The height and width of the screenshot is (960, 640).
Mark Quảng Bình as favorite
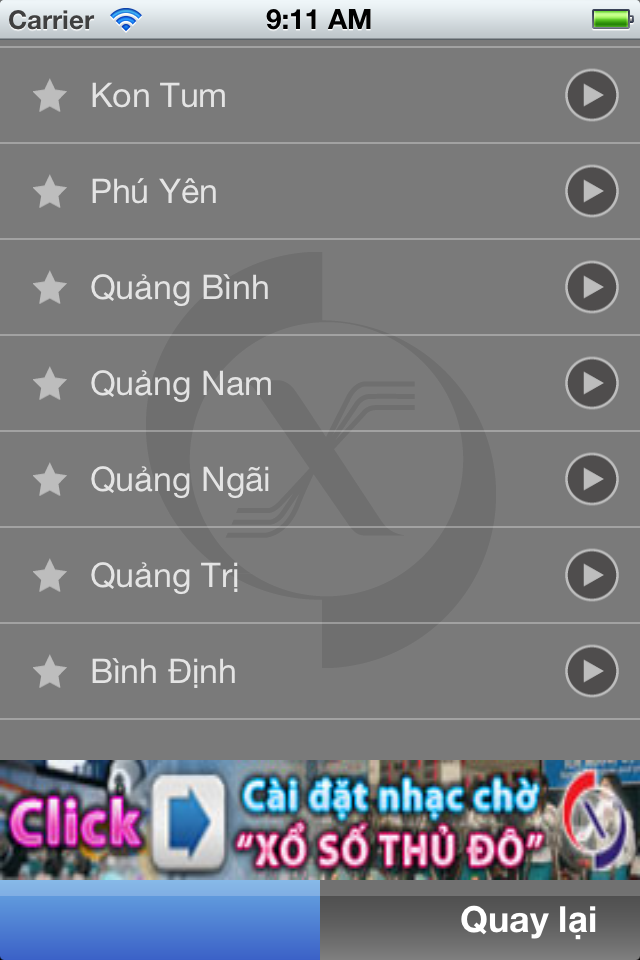point(50,288)
